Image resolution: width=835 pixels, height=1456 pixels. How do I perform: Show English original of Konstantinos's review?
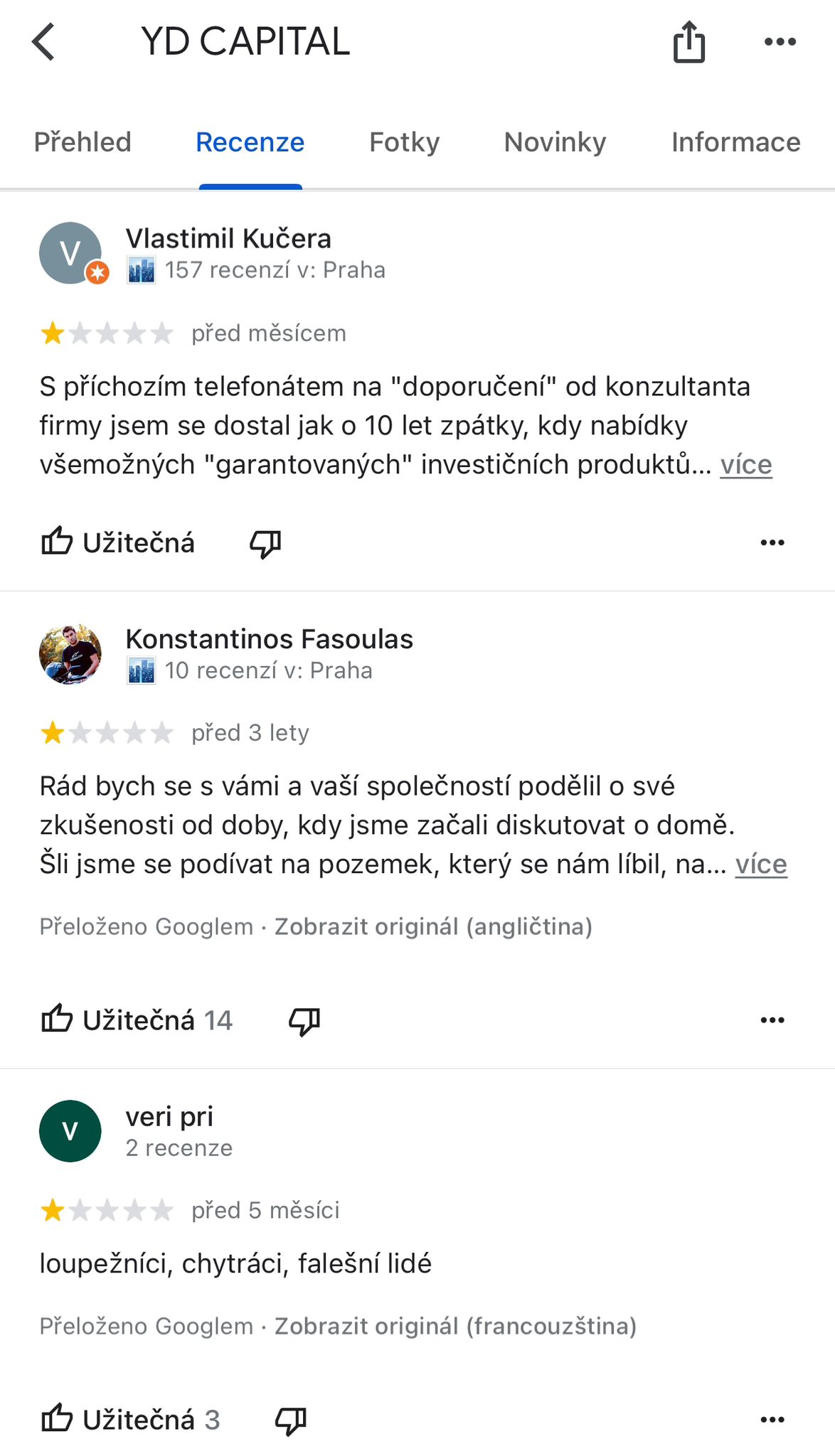pyautogui.click(x=432, y=927)
